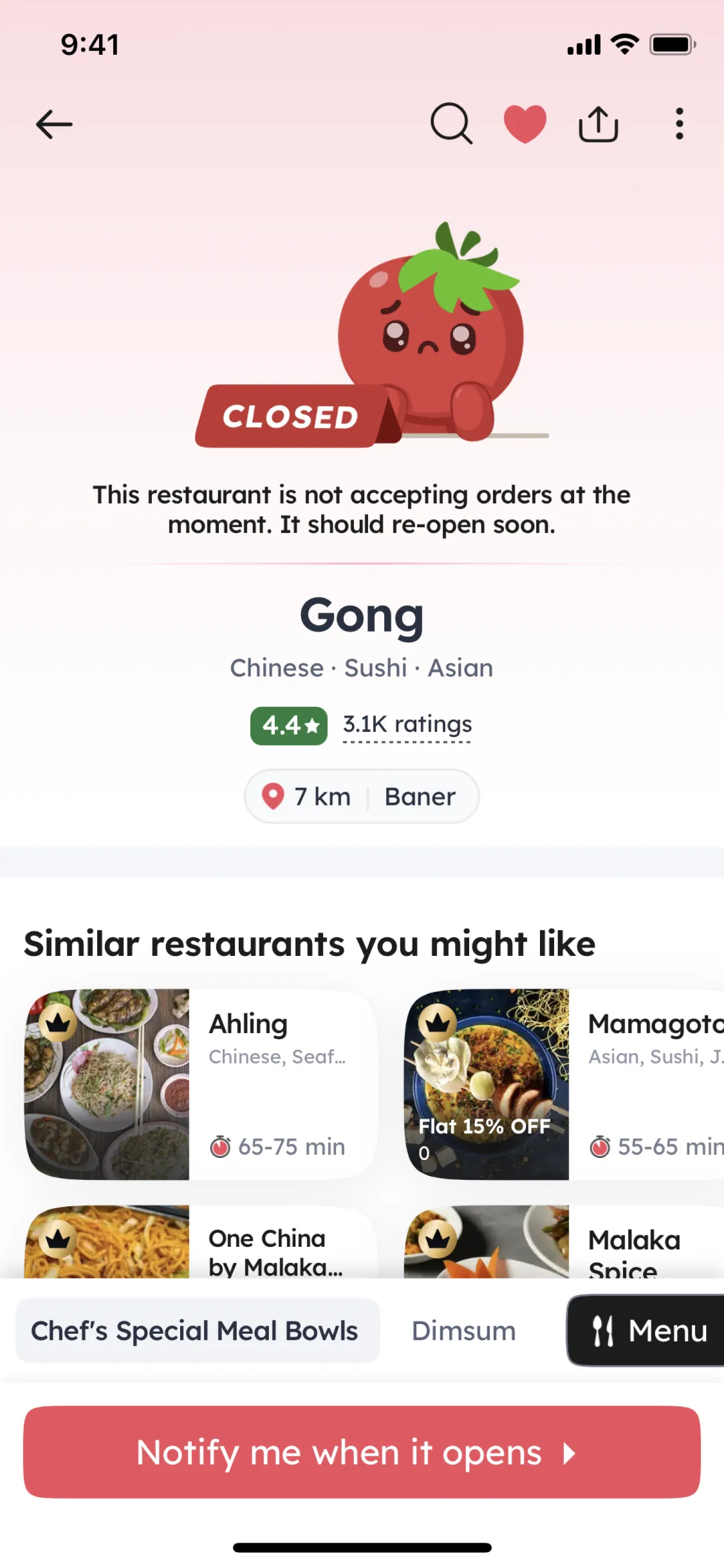View the 3.1K ratings details
The width and height of the screenshot is (724, 1568).
coord(407,725)
